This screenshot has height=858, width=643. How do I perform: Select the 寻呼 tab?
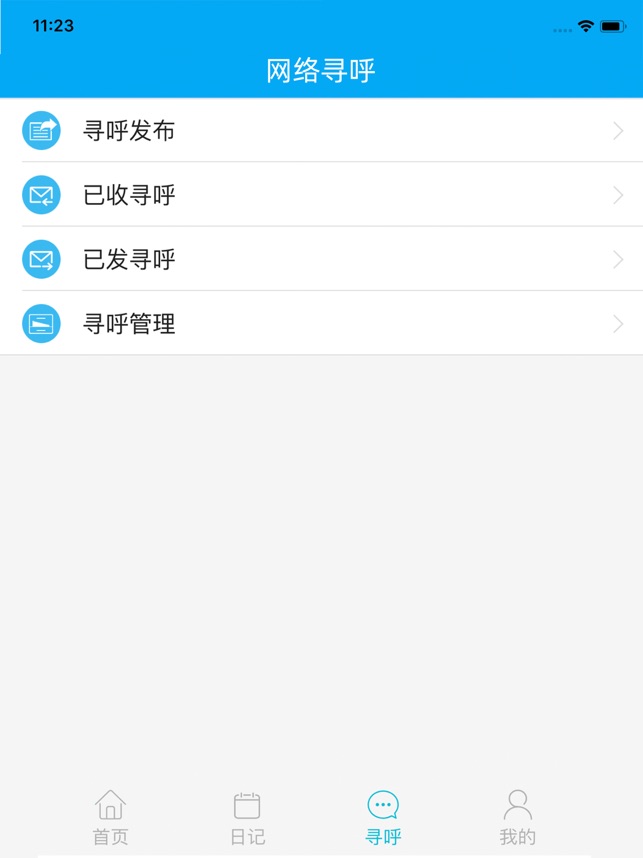click(x=383, y=817)
